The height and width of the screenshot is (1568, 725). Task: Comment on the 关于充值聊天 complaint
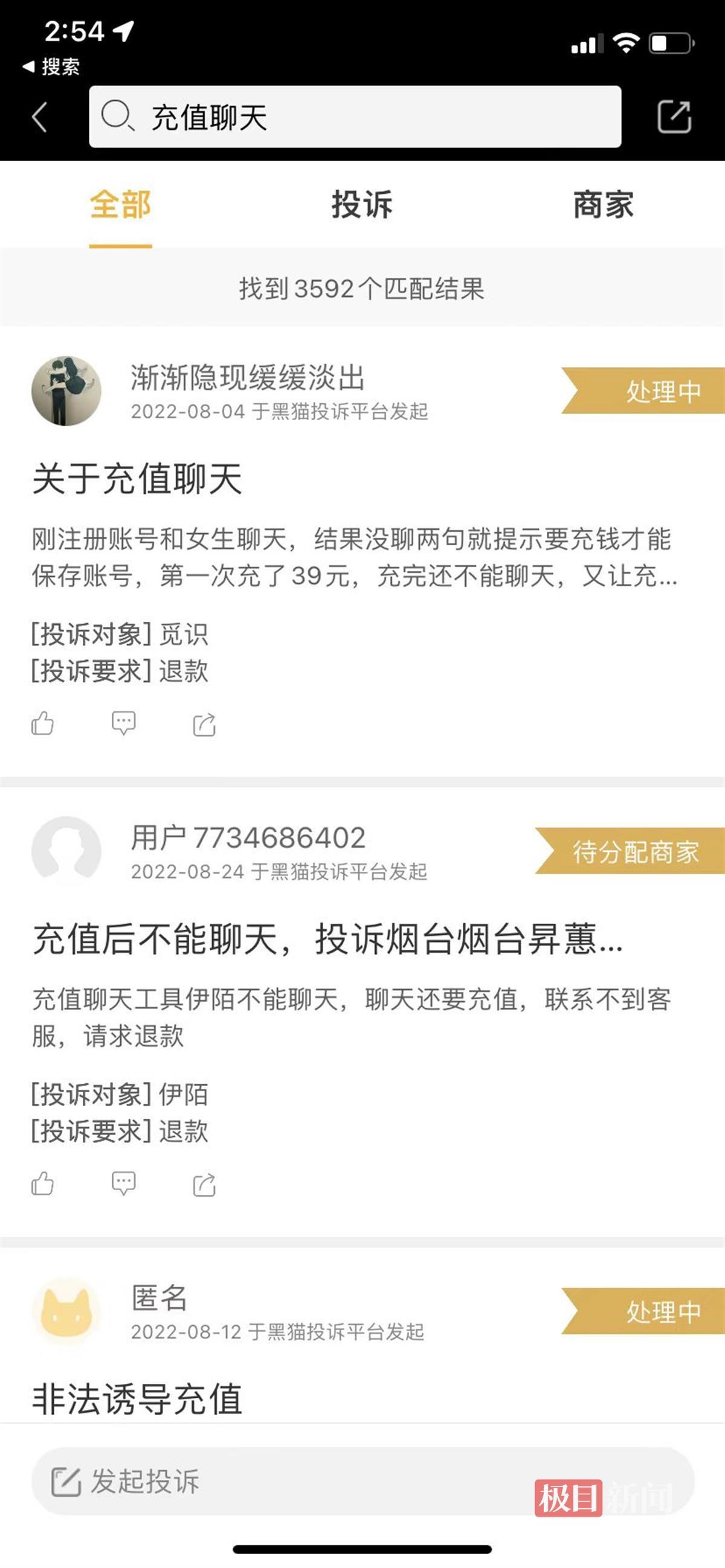[124, 724]
